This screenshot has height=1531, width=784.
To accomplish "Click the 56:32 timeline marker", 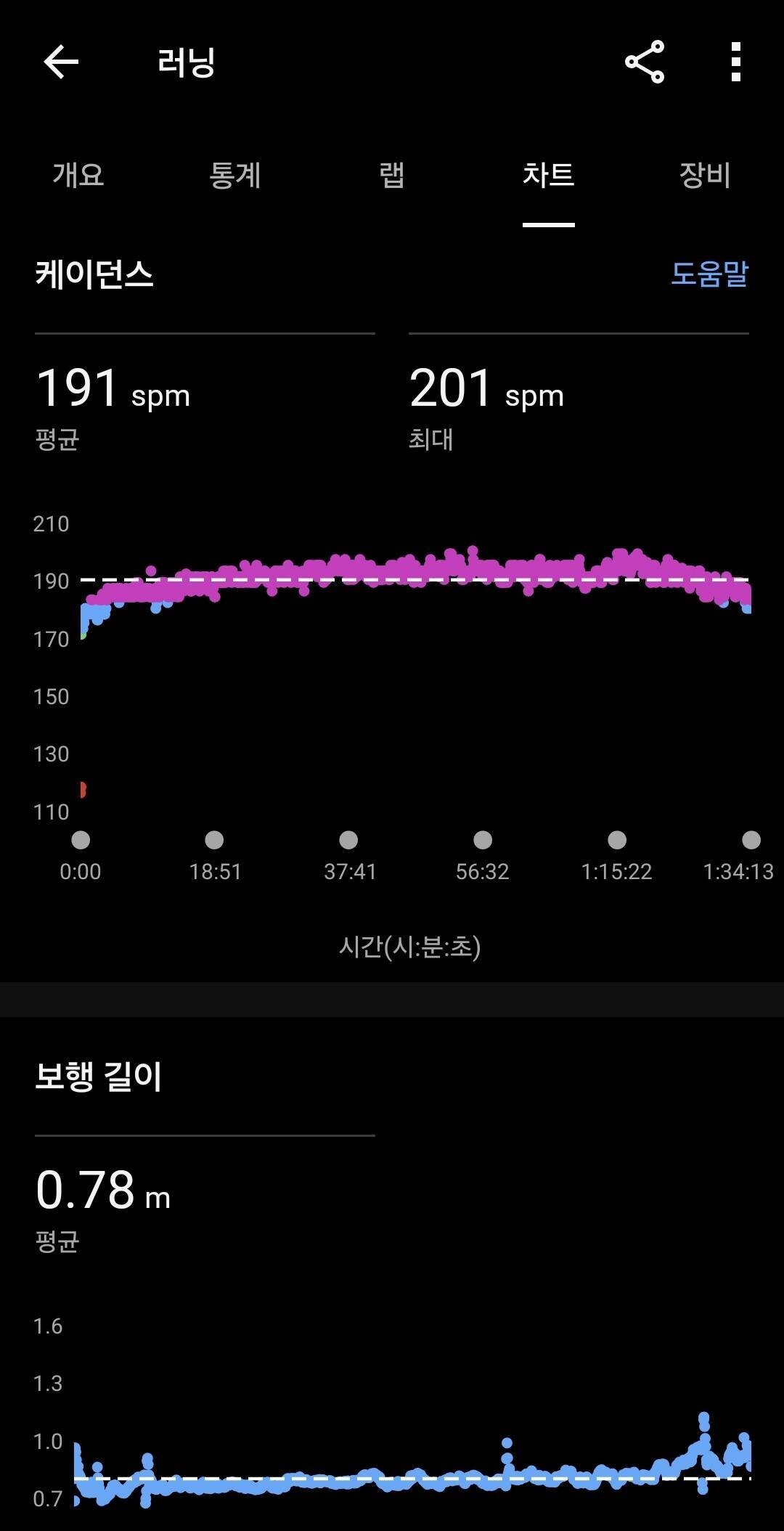I will pos(482,840).
